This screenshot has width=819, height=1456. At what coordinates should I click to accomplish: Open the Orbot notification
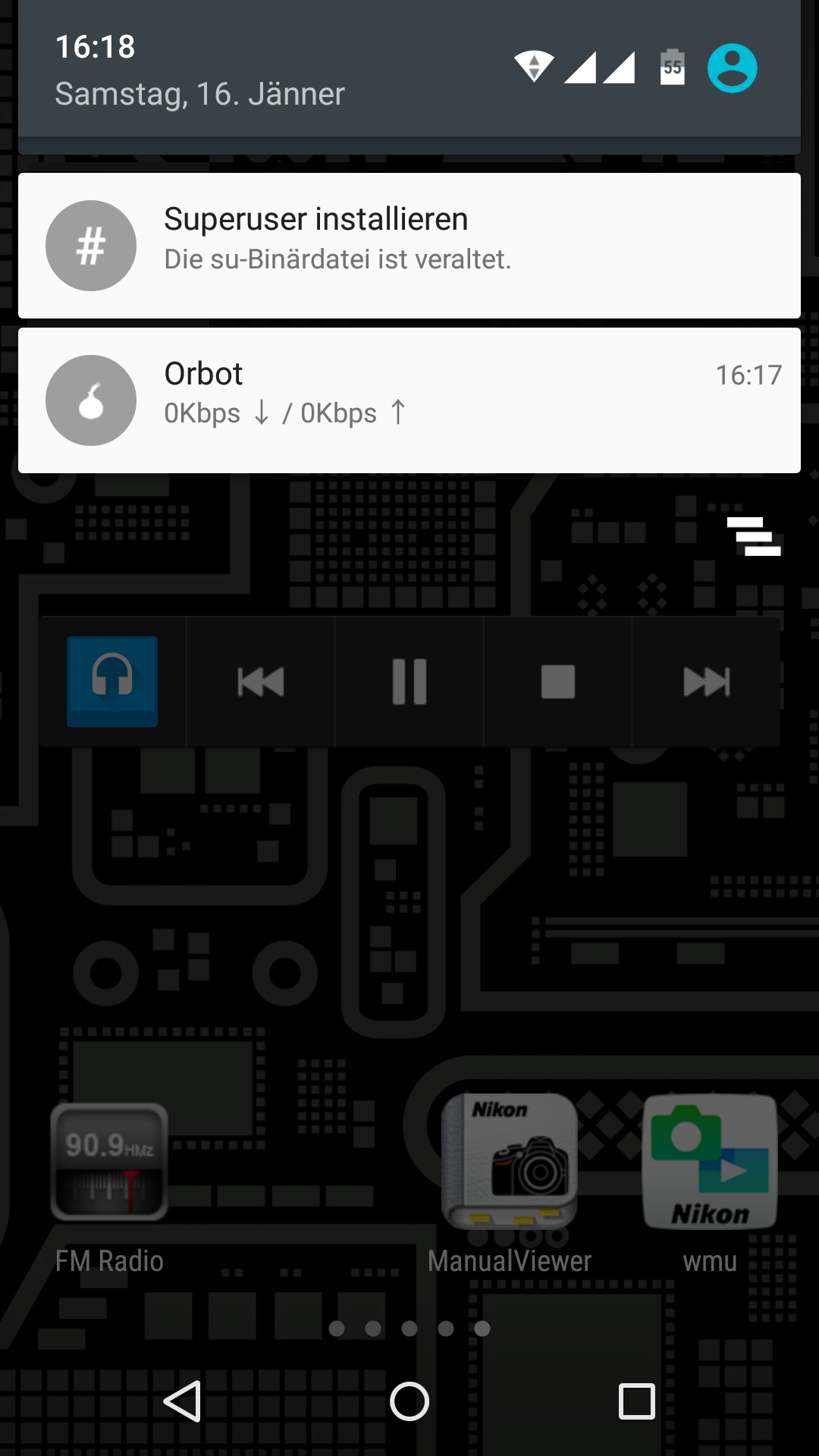click(409, 400)
